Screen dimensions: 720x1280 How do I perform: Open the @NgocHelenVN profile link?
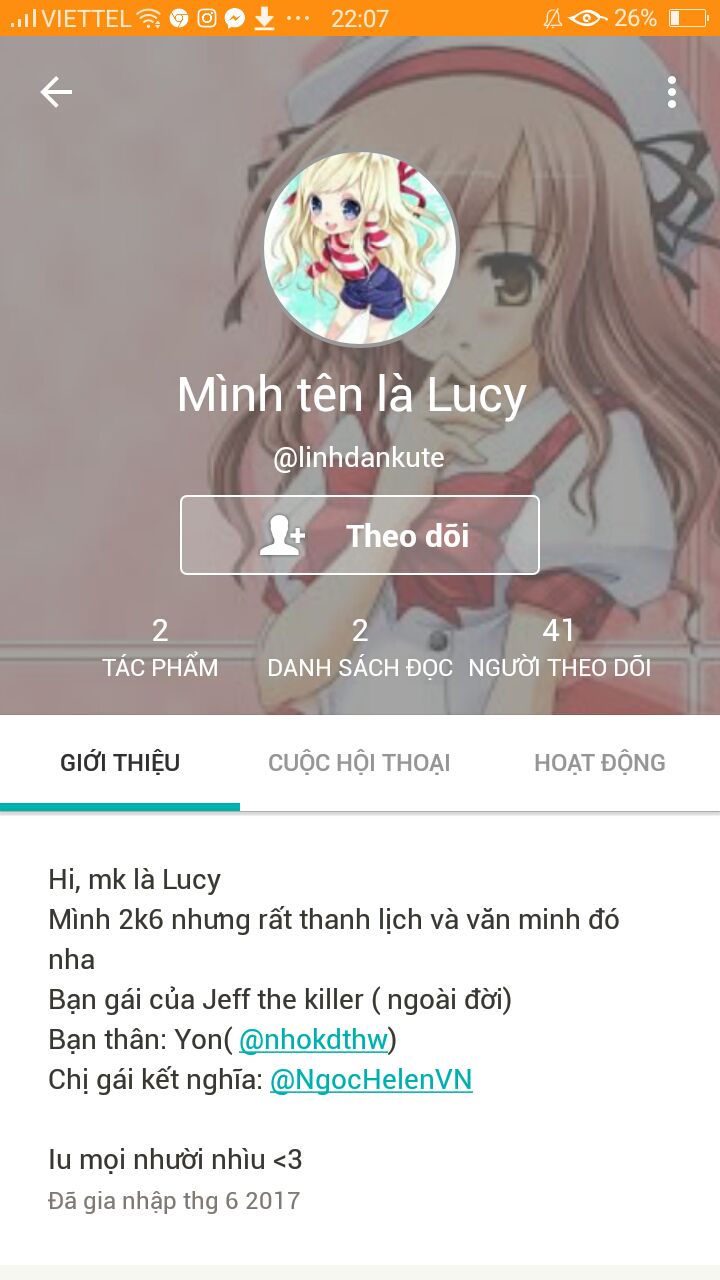[x=371, y=1080]
